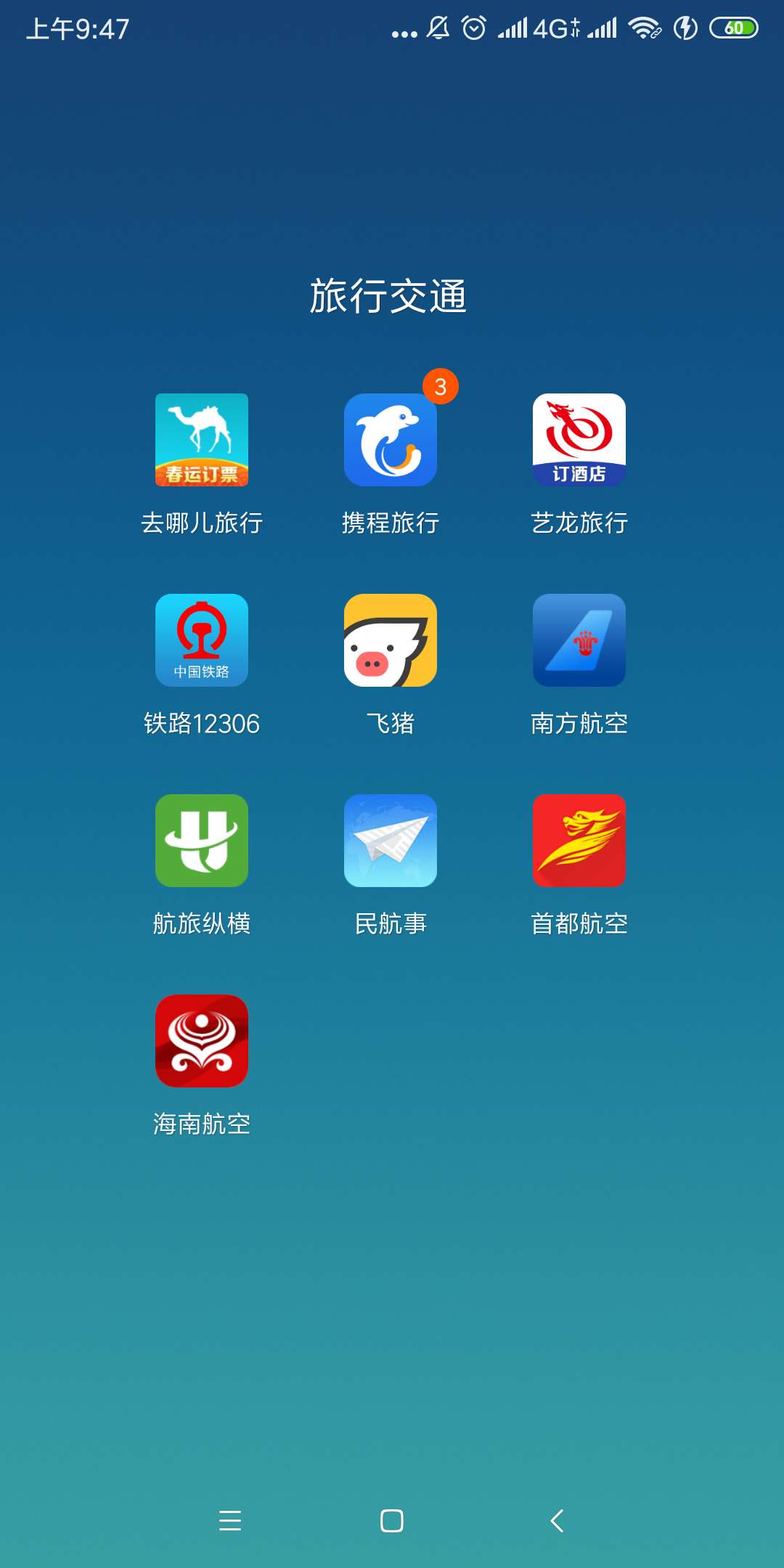Screen dimensions: 784x1568
Task: Open 首都航空 Capital Airlines app
Action: click(x=579, y=841)
